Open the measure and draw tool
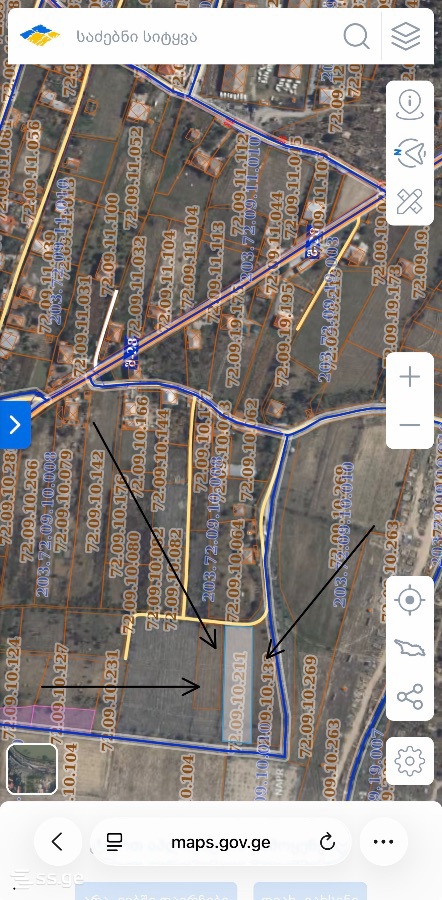The width and height of the screenshot is (442, 900). point(410,201)
